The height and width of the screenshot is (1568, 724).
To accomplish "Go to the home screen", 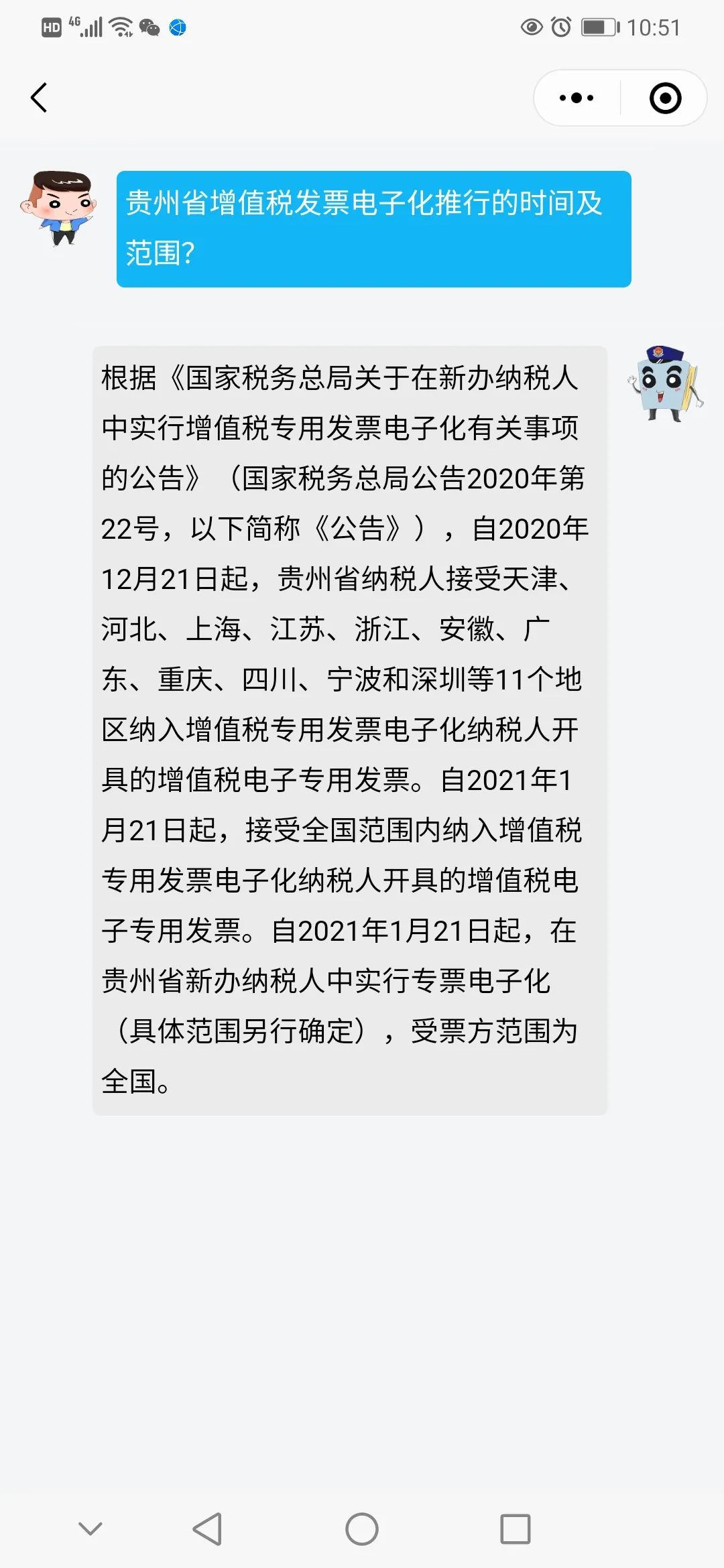I will [362, 1529].
